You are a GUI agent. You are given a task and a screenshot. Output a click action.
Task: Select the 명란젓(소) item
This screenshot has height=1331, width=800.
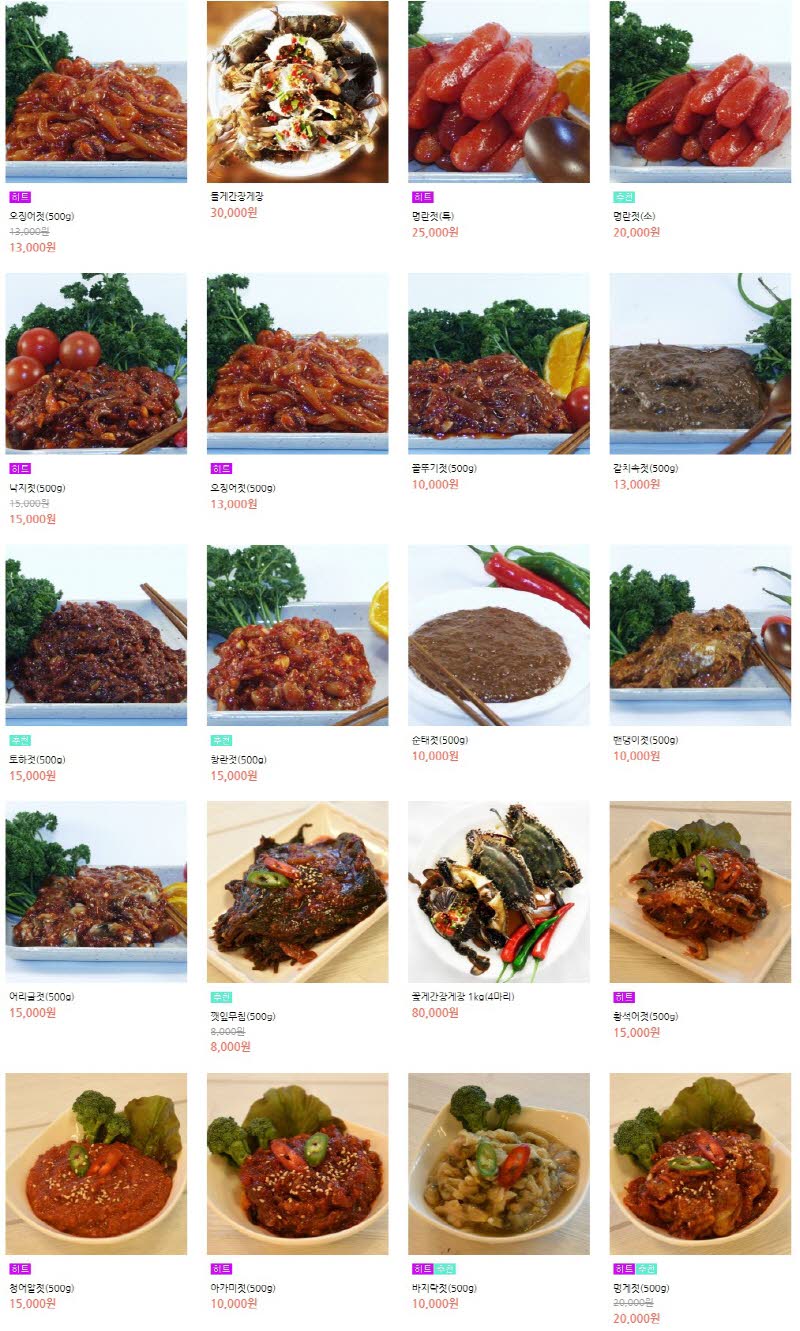pos(699,92)
